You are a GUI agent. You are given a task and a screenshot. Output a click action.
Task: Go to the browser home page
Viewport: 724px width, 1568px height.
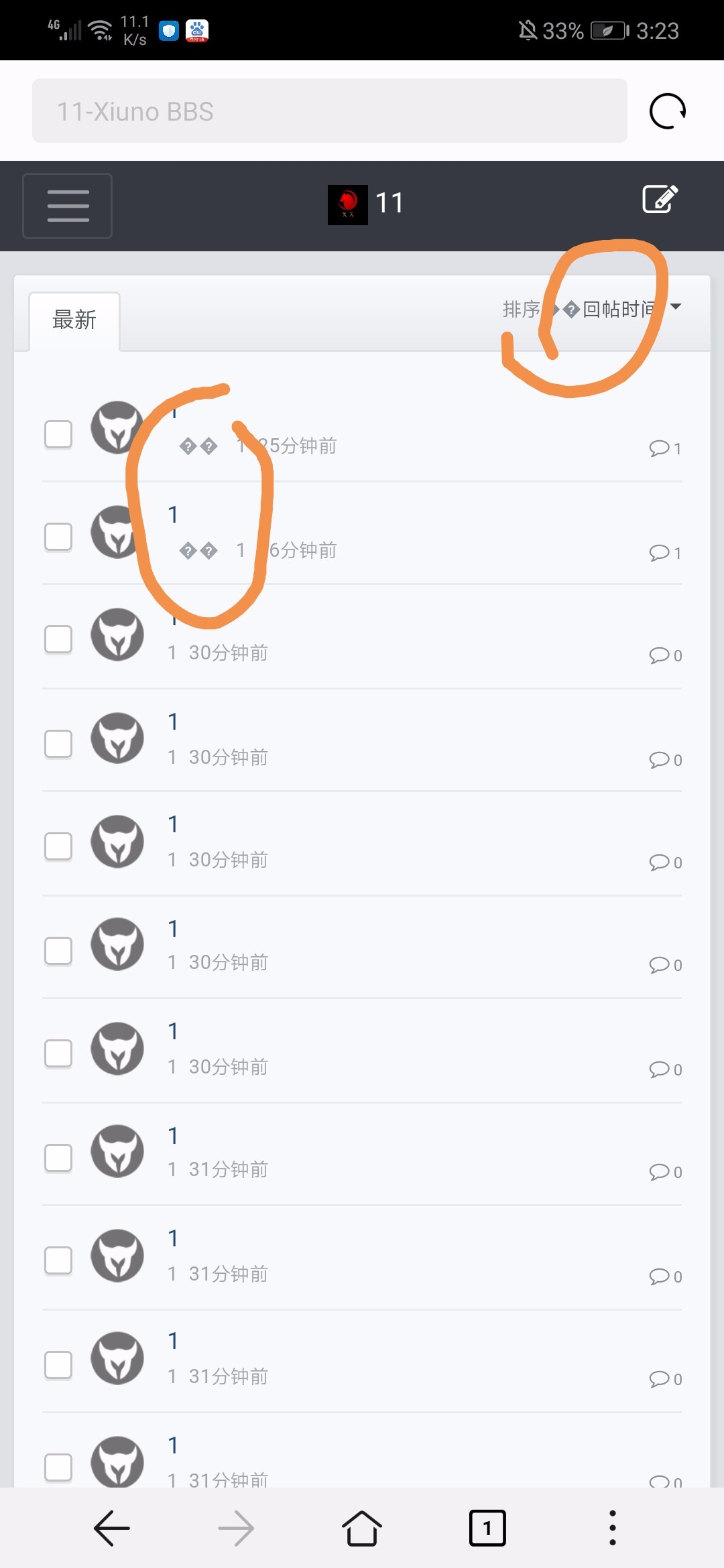click(362, 1528)
